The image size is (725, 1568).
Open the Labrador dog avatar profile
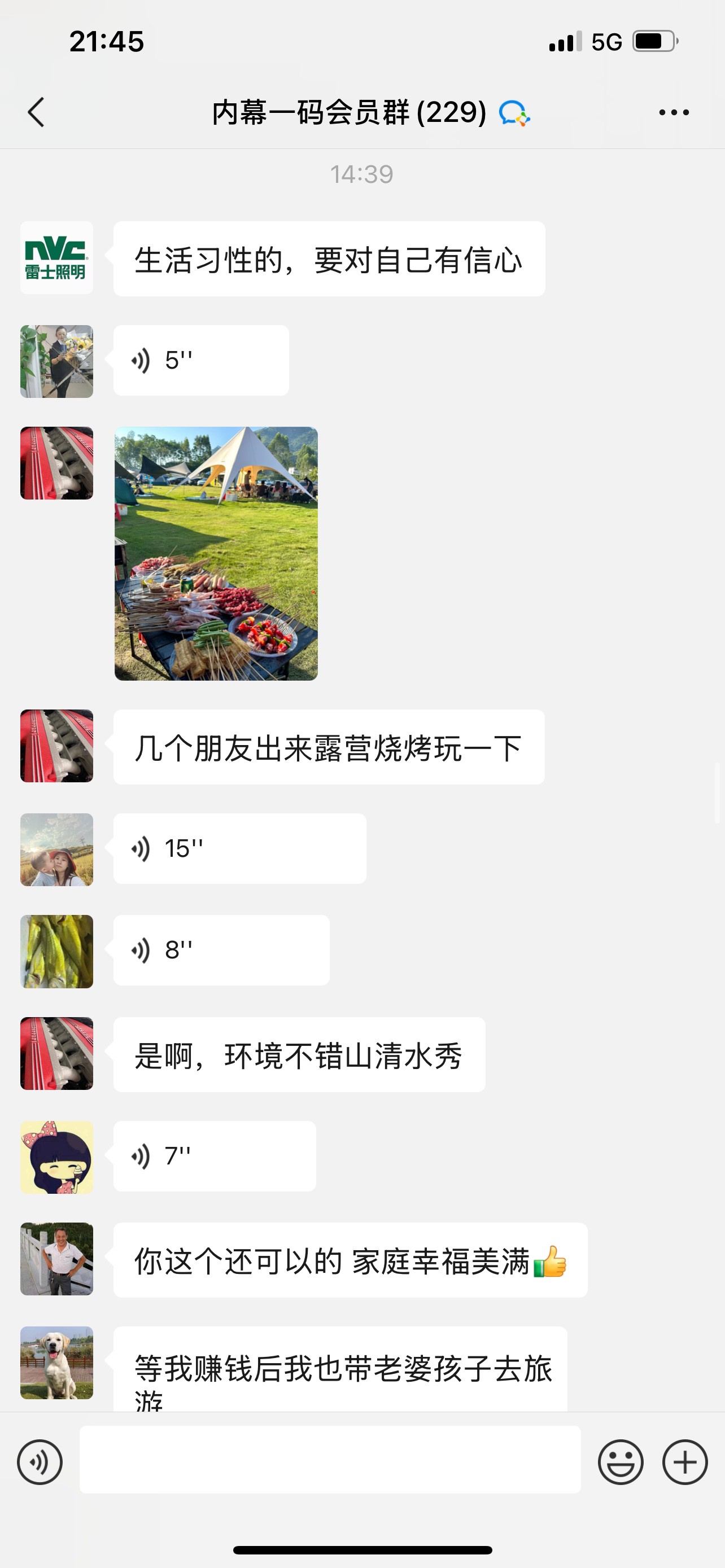(56, 1363)
